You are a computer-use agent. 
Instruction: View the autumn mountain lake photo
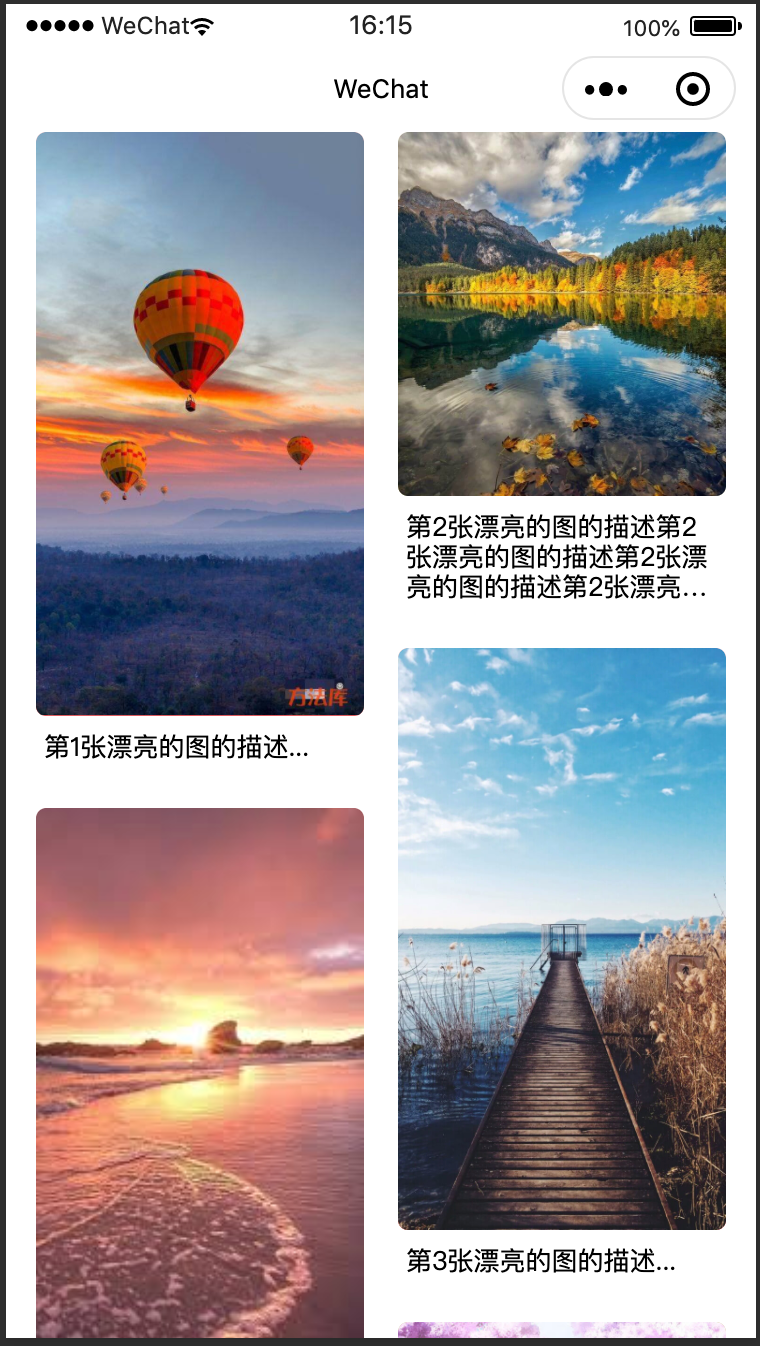point(561,314)
